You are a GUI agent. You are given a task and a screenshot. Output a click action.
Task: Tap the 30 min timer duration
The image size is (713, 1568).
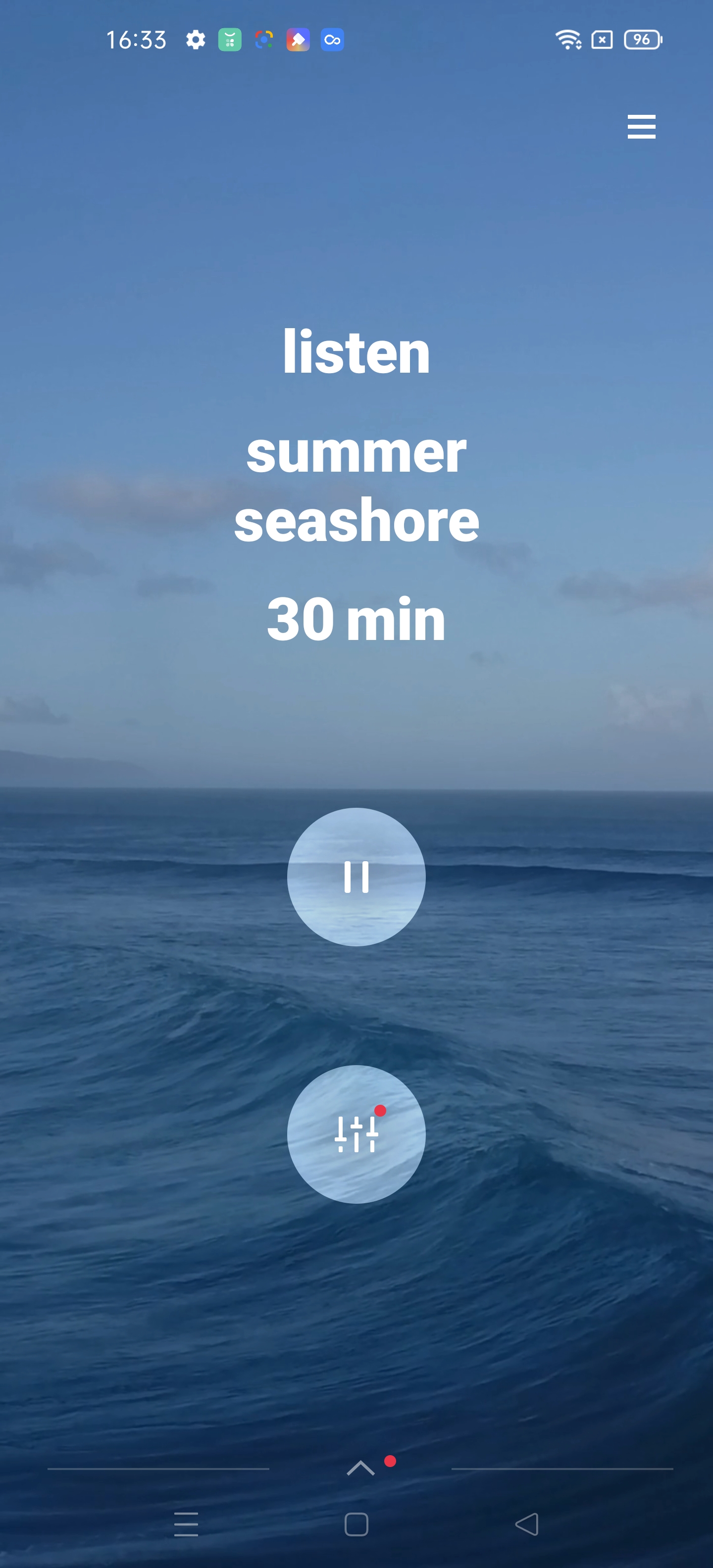point(356,619)
